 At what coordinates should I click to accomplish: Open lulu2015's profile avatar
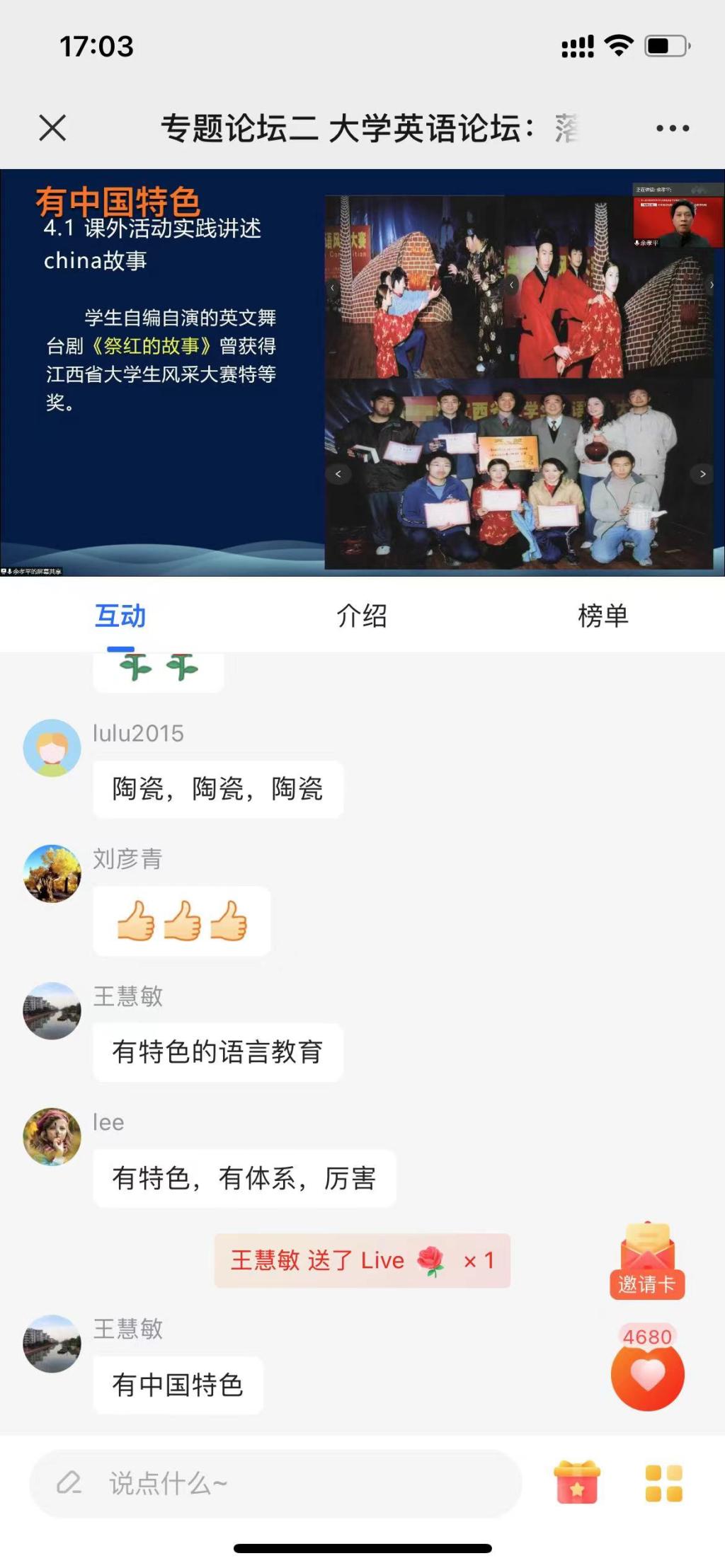tap(52, 748)
